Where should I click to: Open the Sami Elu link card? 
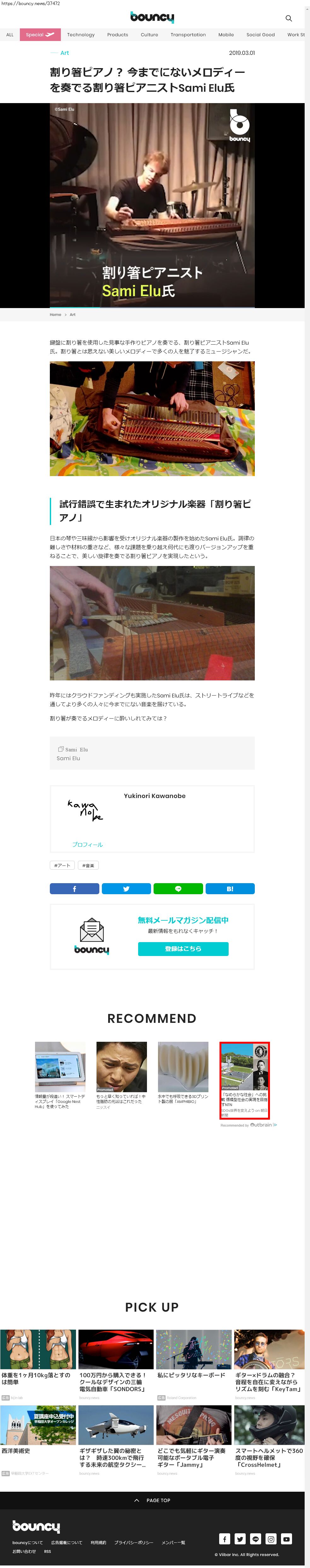point(152,753)
